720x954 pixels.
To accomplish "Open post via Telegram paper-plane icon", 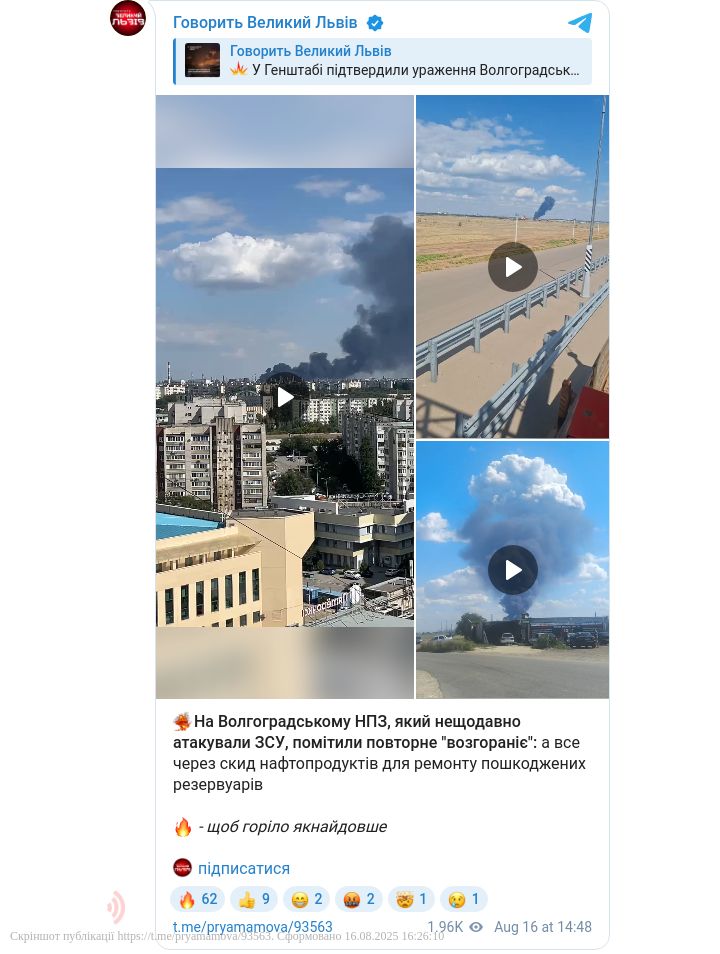I will tap(580, 23).
